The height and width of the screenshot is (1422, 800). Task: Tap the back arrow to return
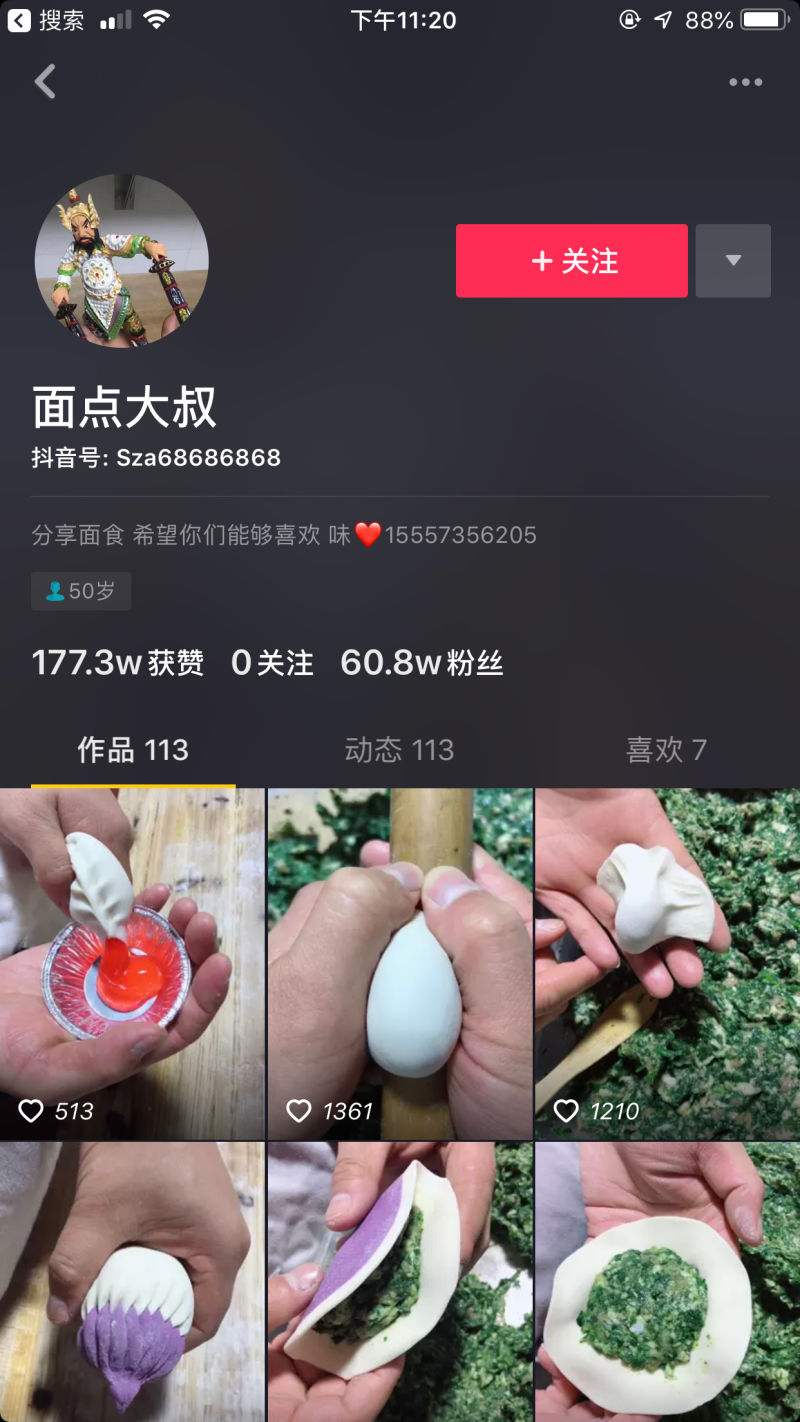pos(44,82)
